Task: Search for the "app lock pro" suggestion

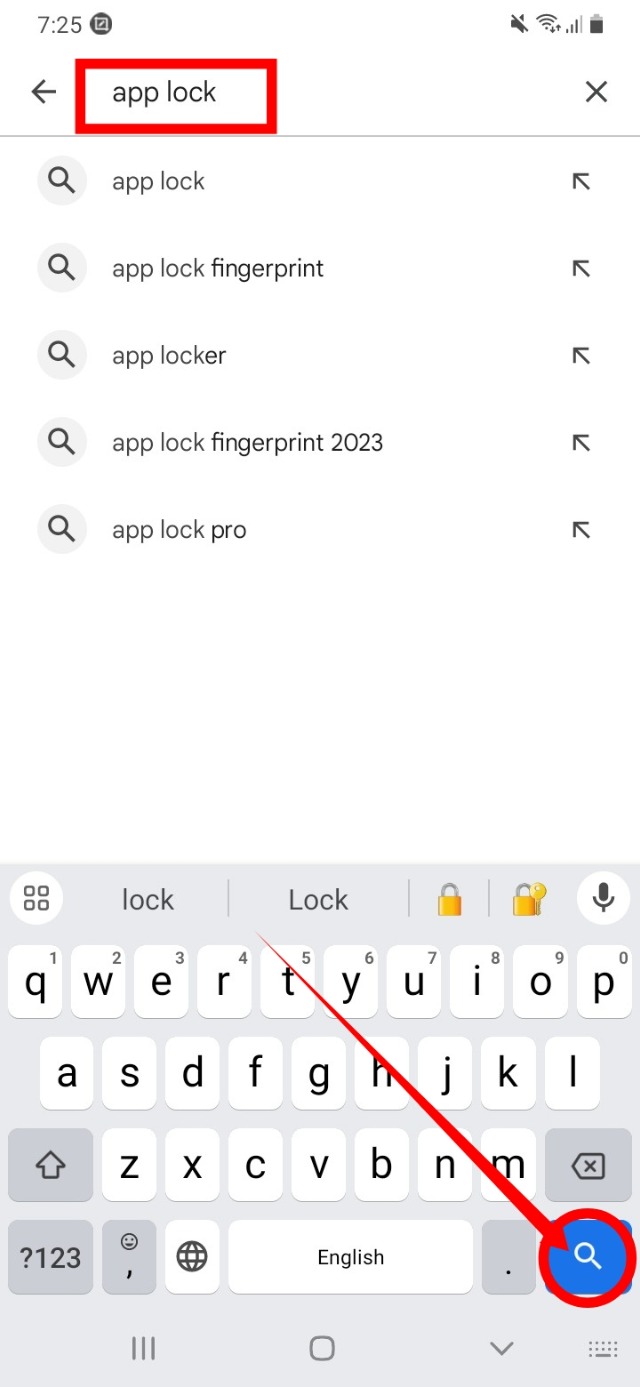Action: [x=179, y=530]
